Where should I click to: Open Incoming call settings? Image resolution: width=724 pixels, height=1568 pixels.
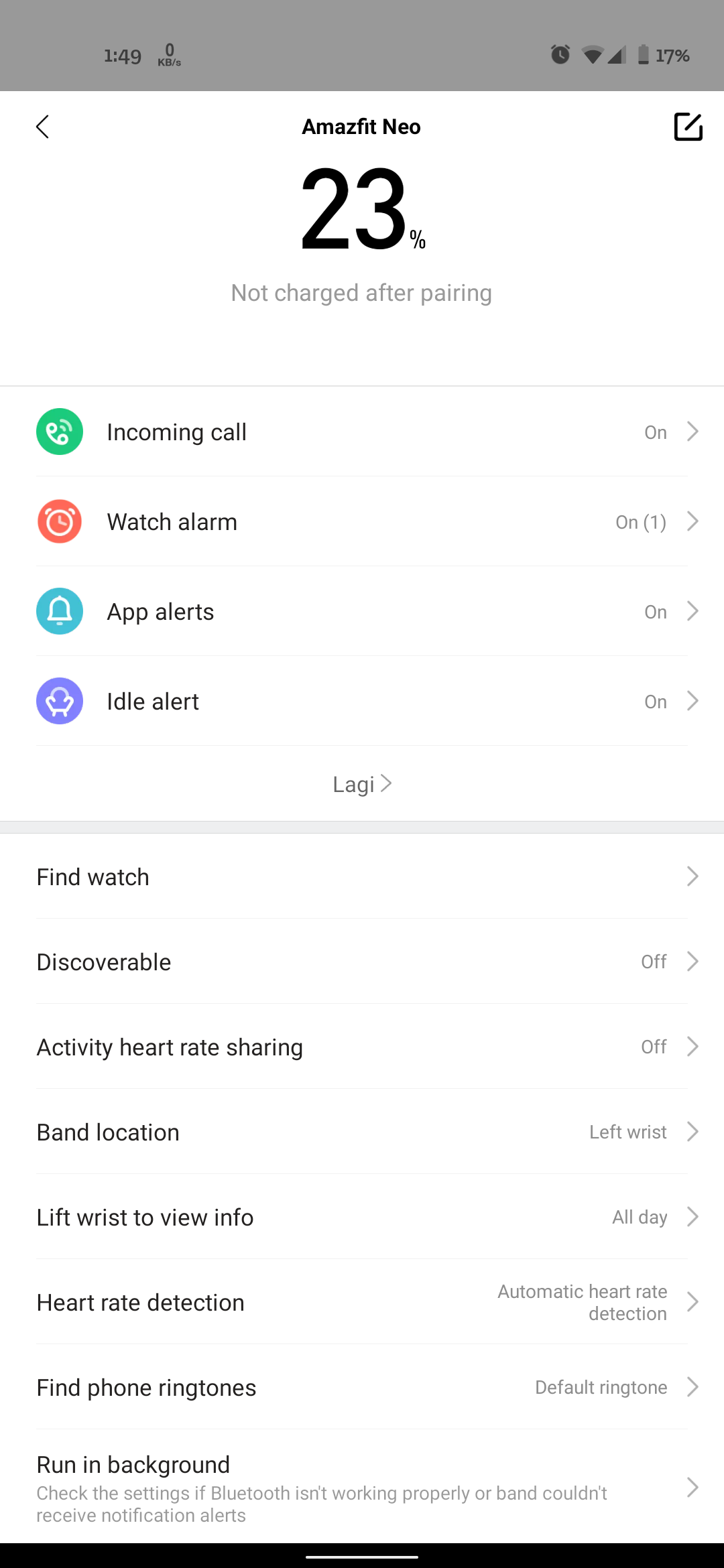(x=362, y=432)
